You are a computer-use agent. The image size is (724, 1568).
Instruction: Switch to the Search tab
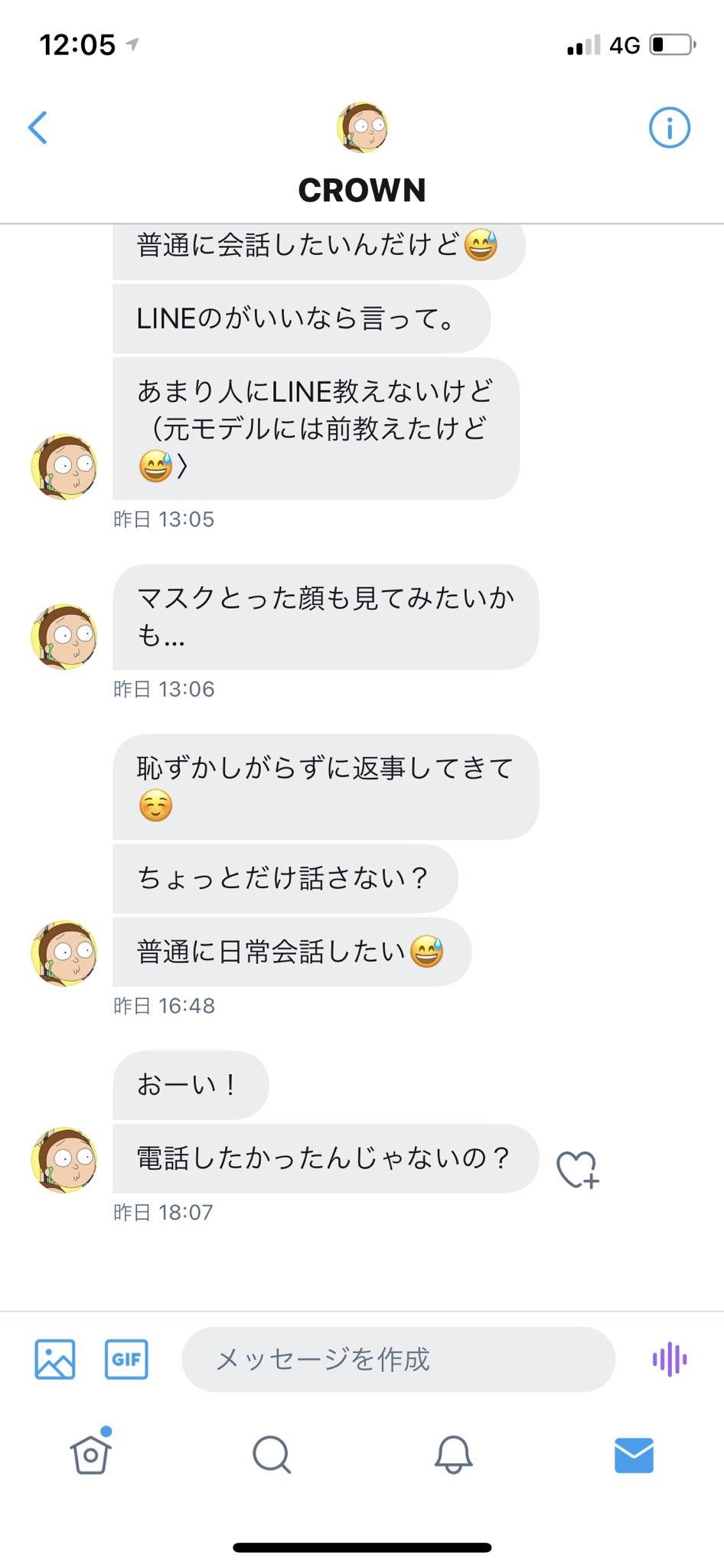[271, 1454]
